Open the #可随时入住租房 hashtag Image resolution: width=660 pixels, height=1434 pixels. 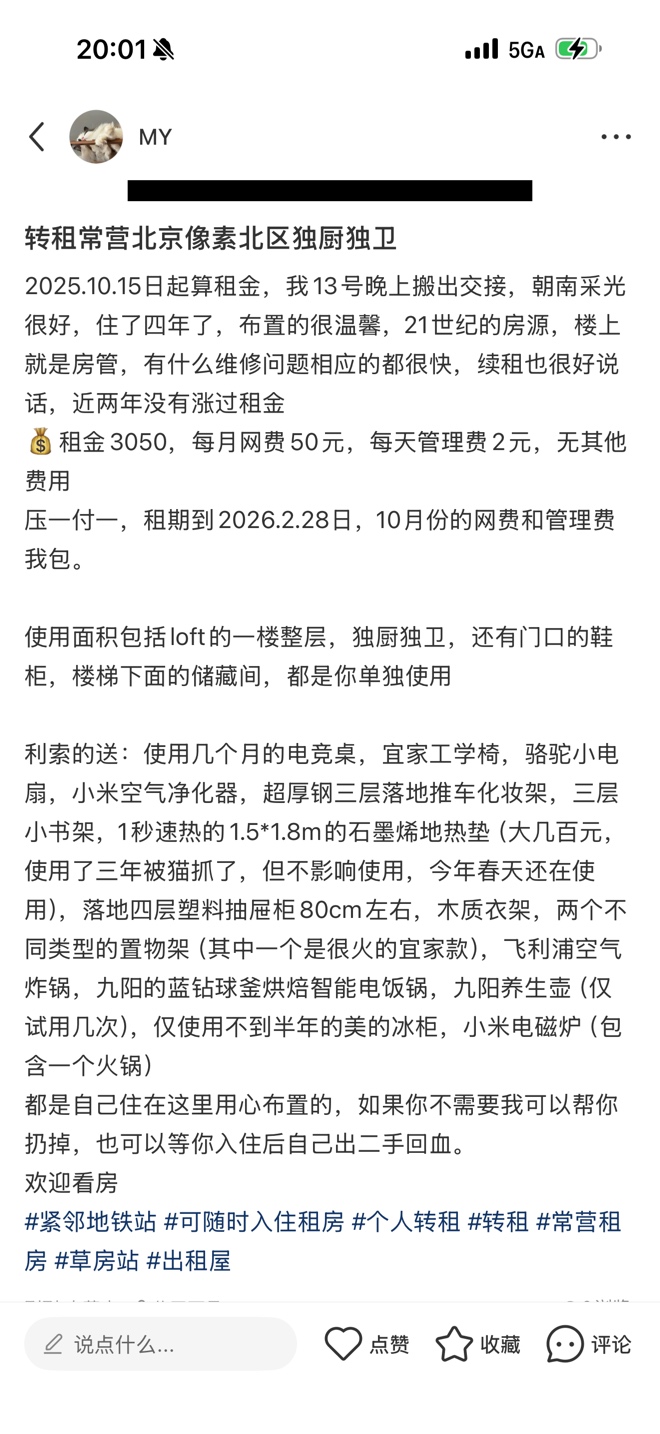pyautogui.click(x=254, y=1221)
